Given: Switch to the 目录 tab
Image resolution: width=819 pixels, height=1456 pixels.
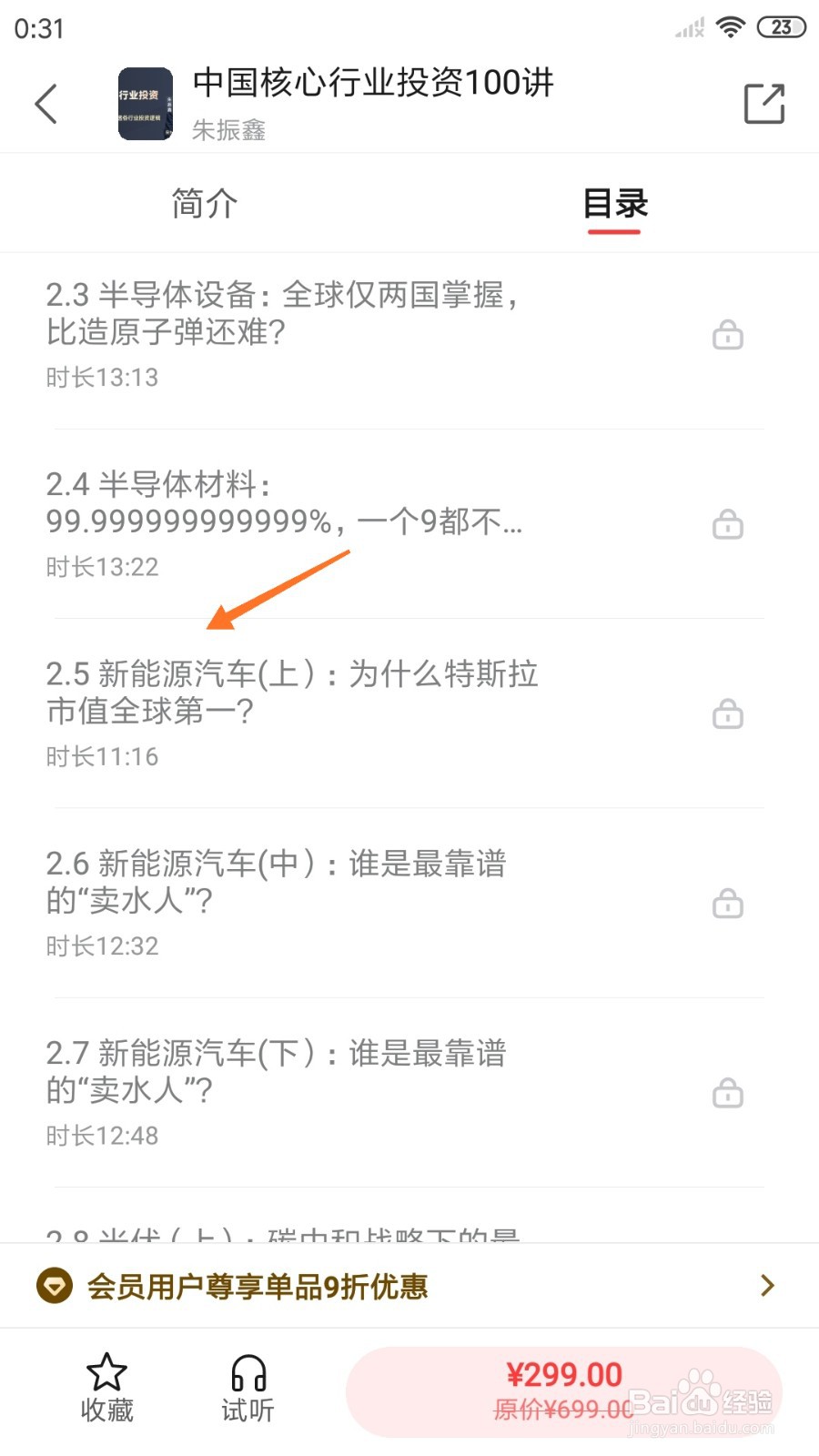Looking at the screenshot, I should [x=615, y=204].
